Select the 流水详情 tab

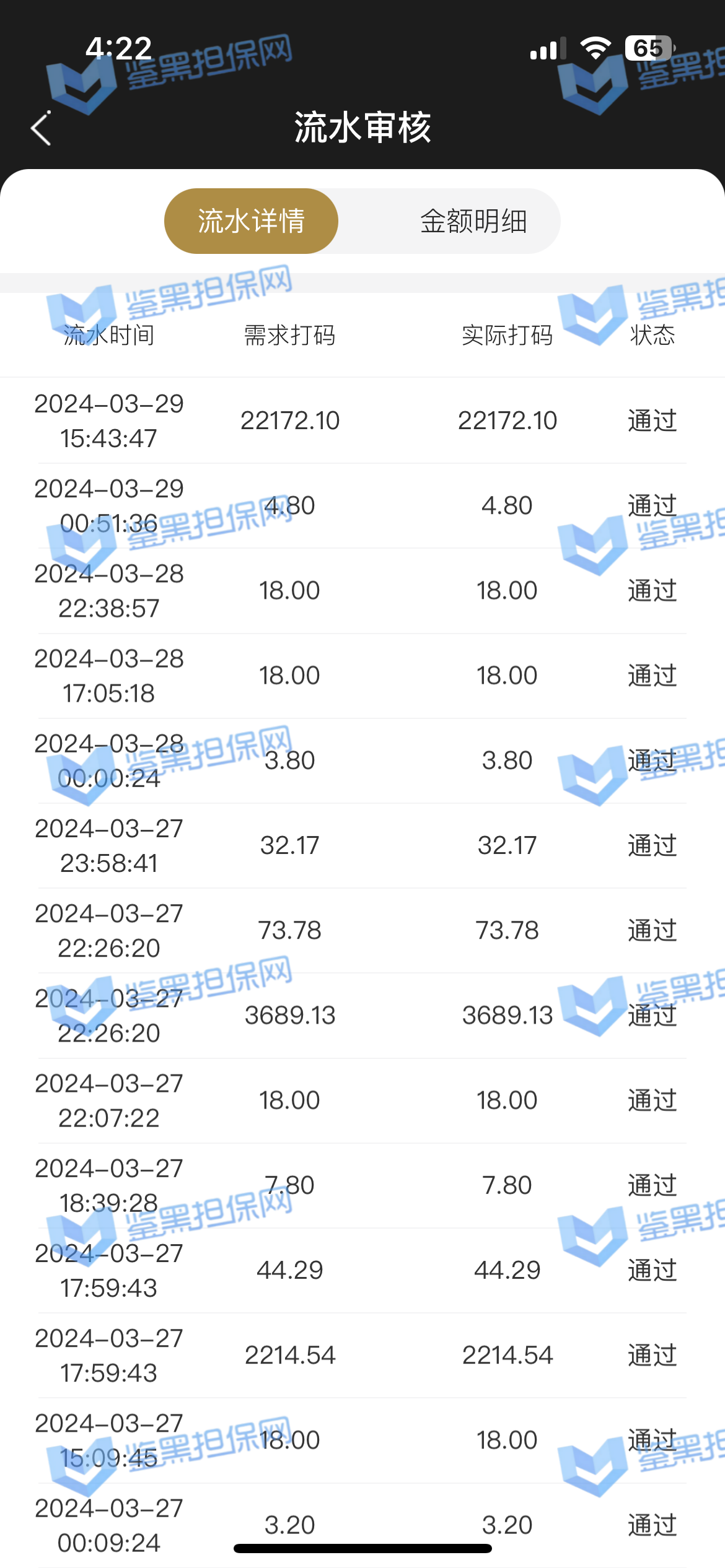[x=251, y=221]
